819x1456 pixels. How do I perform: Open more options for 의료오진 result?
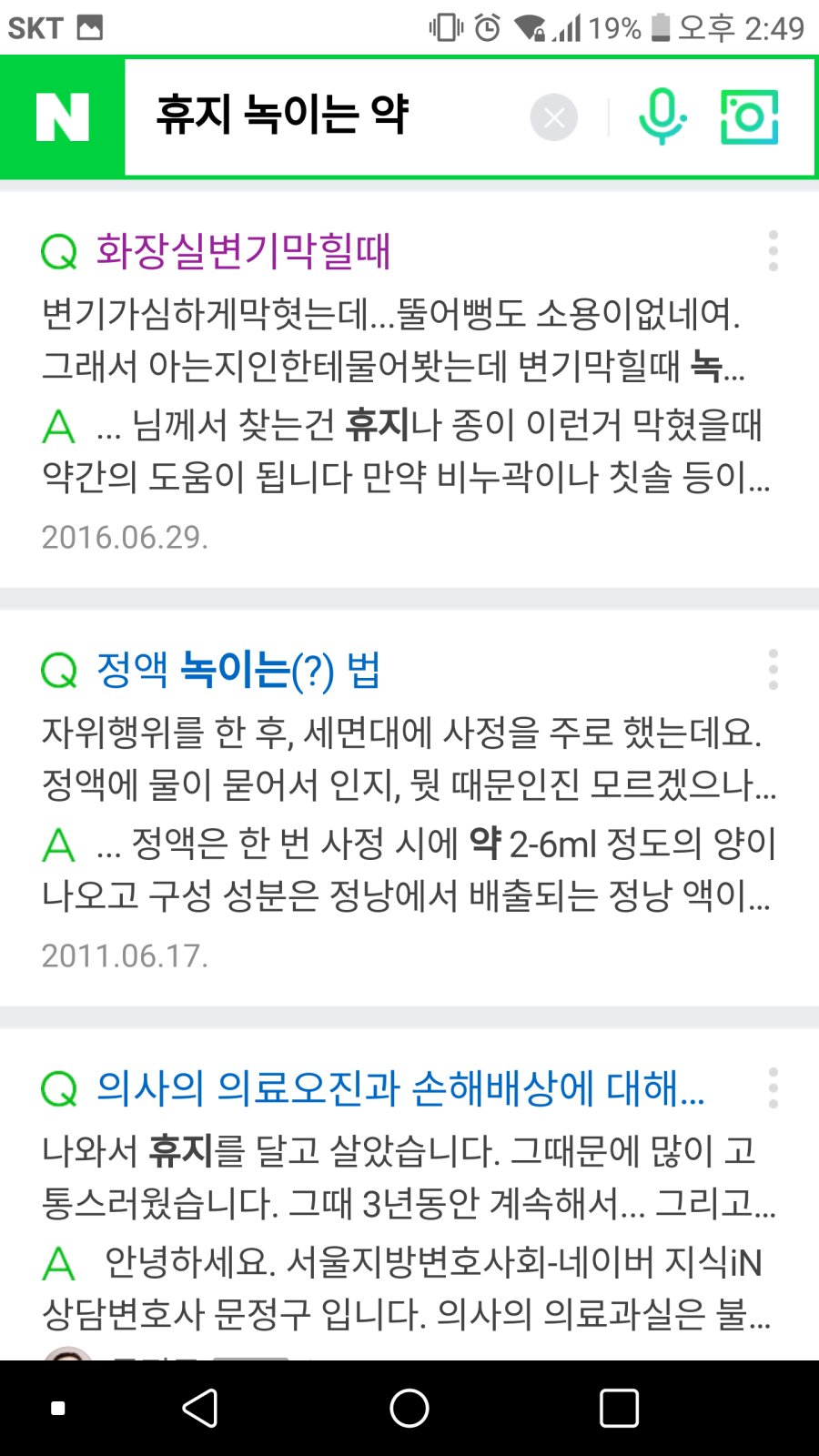773,1087
